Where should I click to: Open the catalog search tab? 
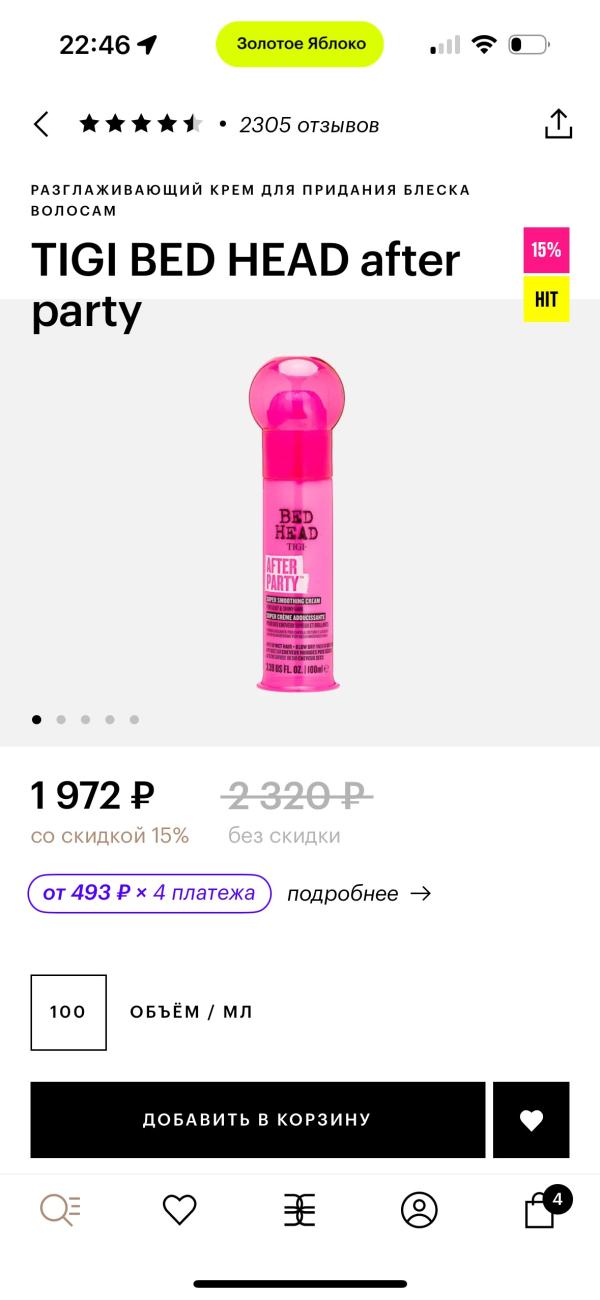tap(60, 1210)
